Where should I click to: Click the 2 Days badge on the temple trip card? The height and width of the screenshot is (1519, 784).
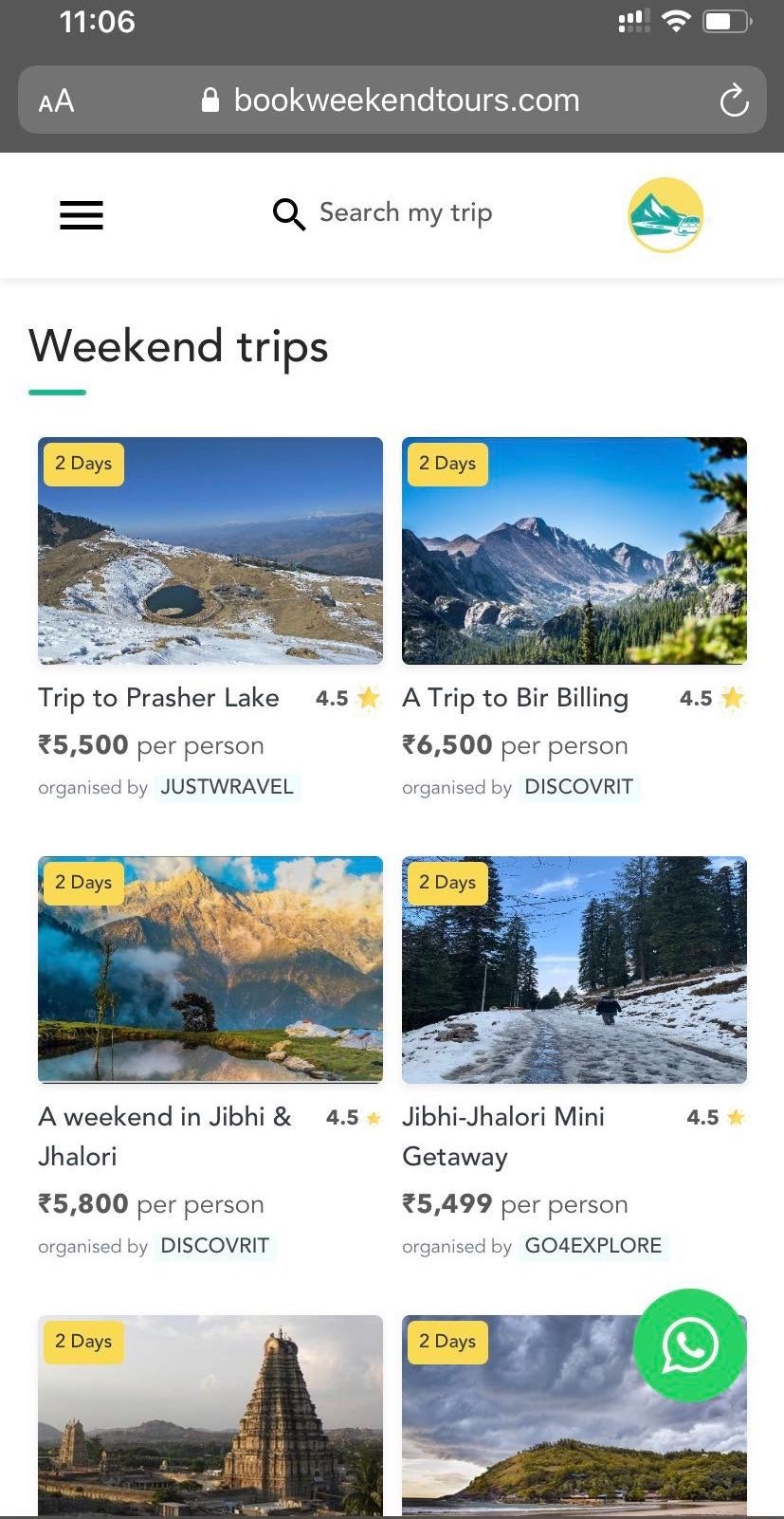82,1341
